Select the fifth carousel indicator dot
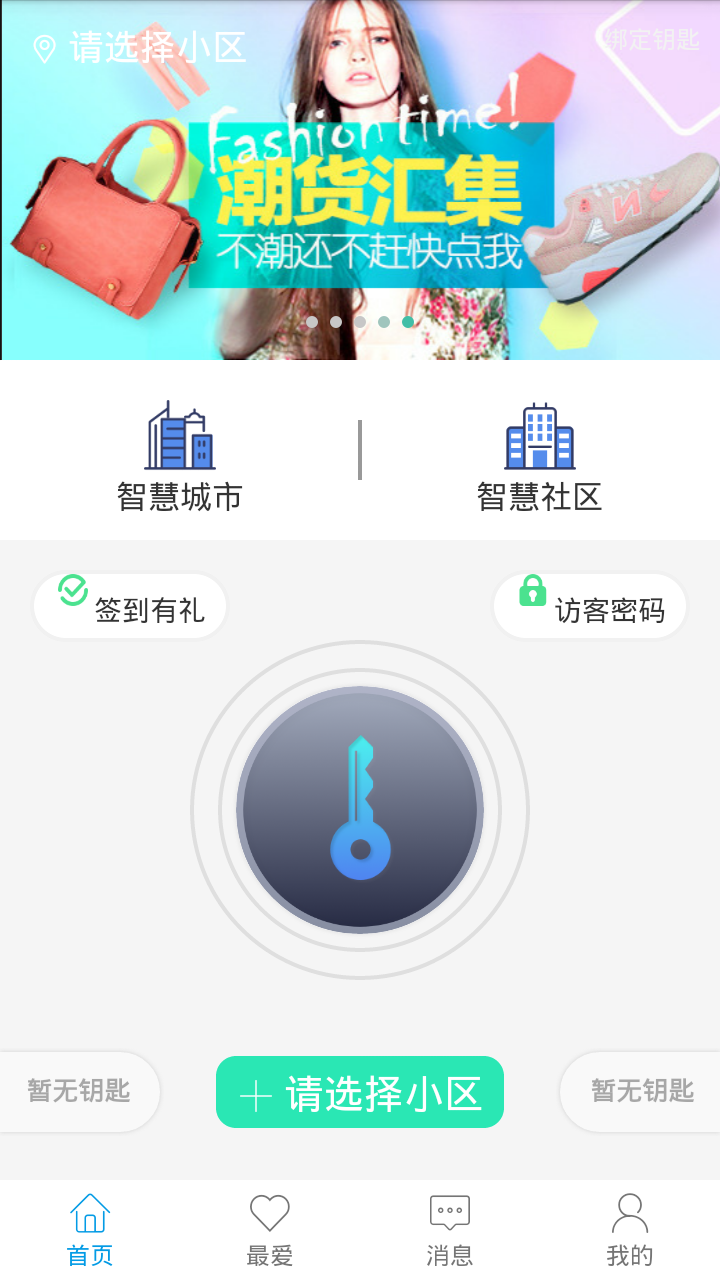 tap(407, 322)
